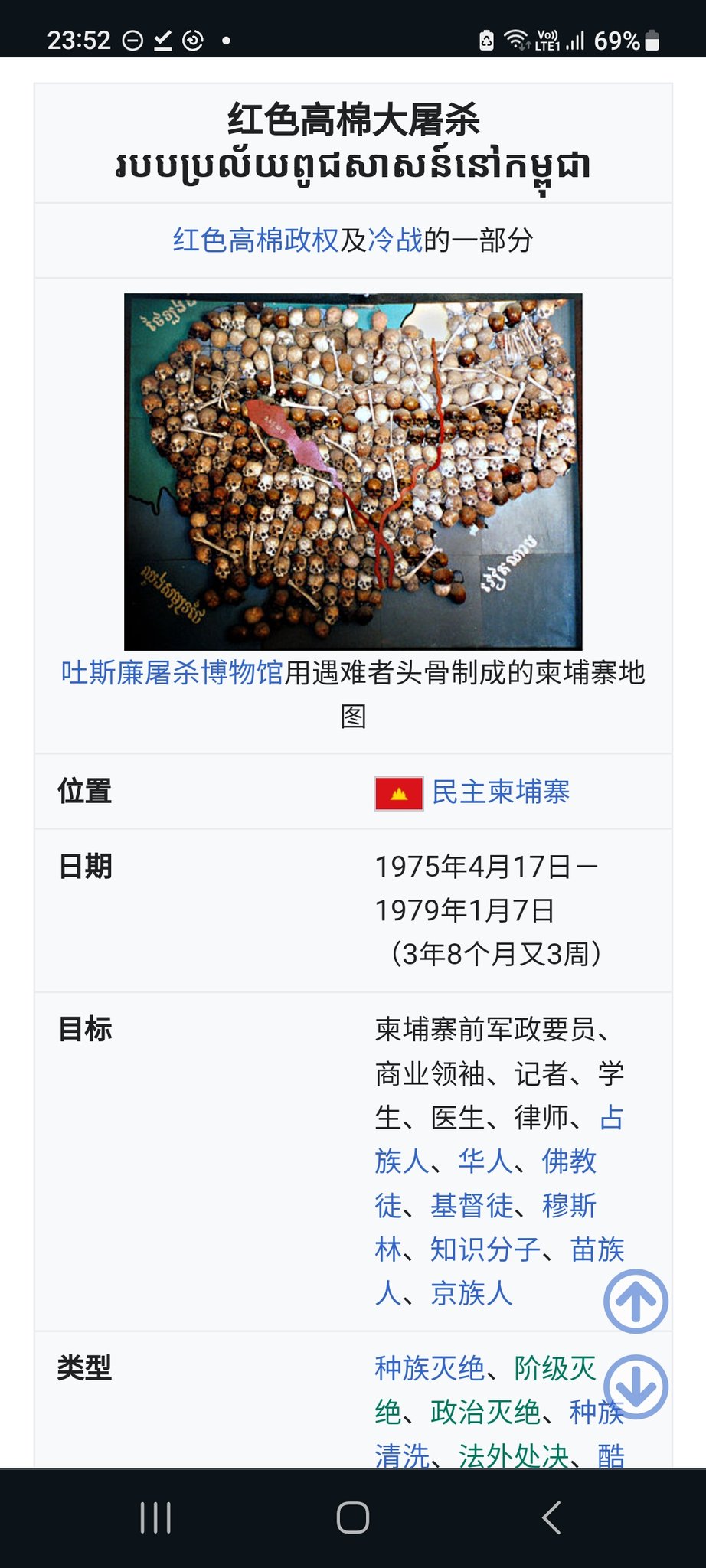Open the 红色高棉政权 link
Viewport: 706px width, 1568px height.
click(x=255, y=240)
